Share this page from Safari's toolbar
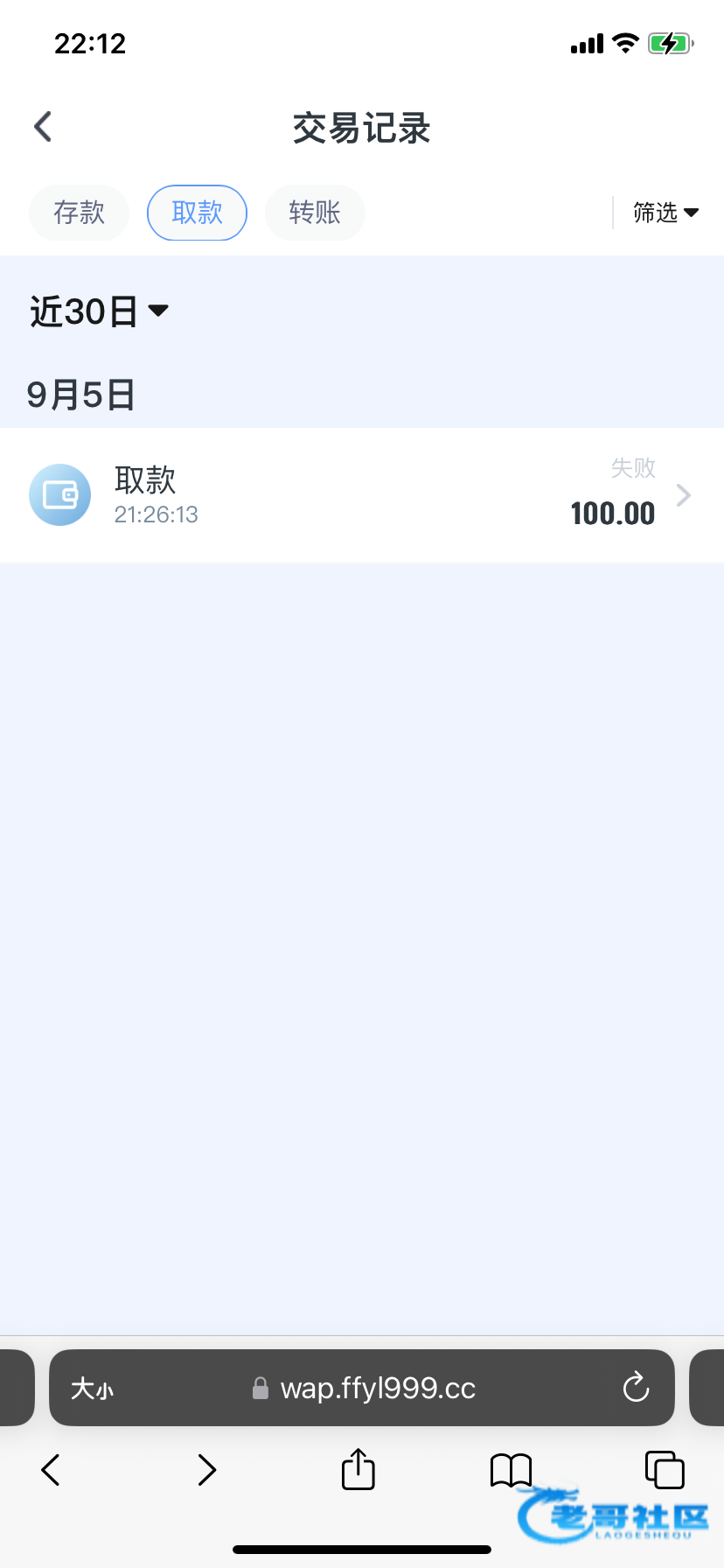724x1568 pixels. click(x=358, y=1468)
